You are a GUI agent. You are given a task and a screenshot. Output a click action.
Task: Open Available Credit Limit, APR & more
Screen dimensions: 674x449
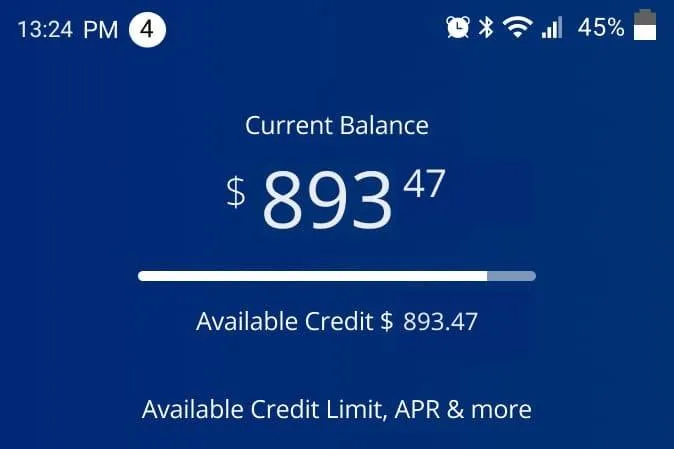tap(337, 409)
